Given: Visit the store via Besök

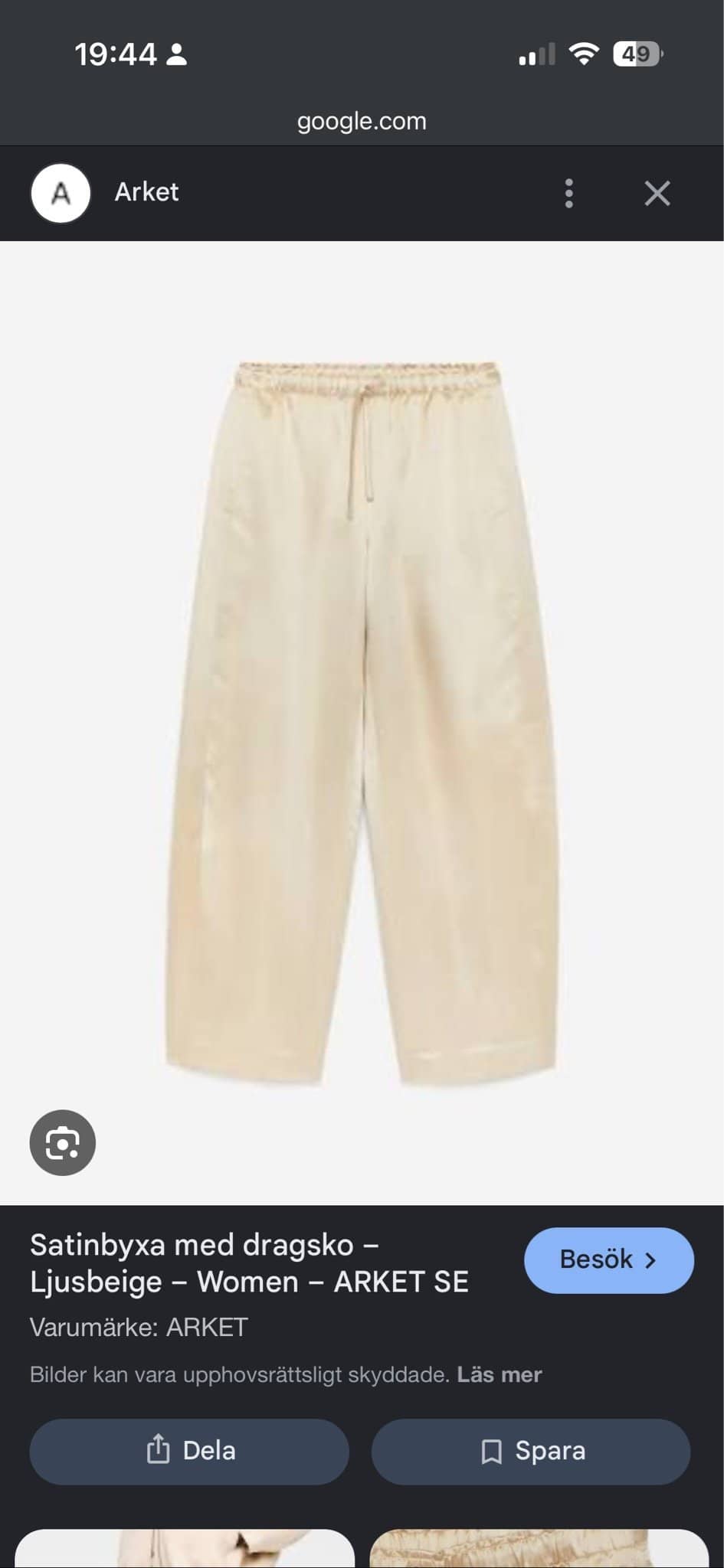Looking at the screenshot, I should 608,1259.
